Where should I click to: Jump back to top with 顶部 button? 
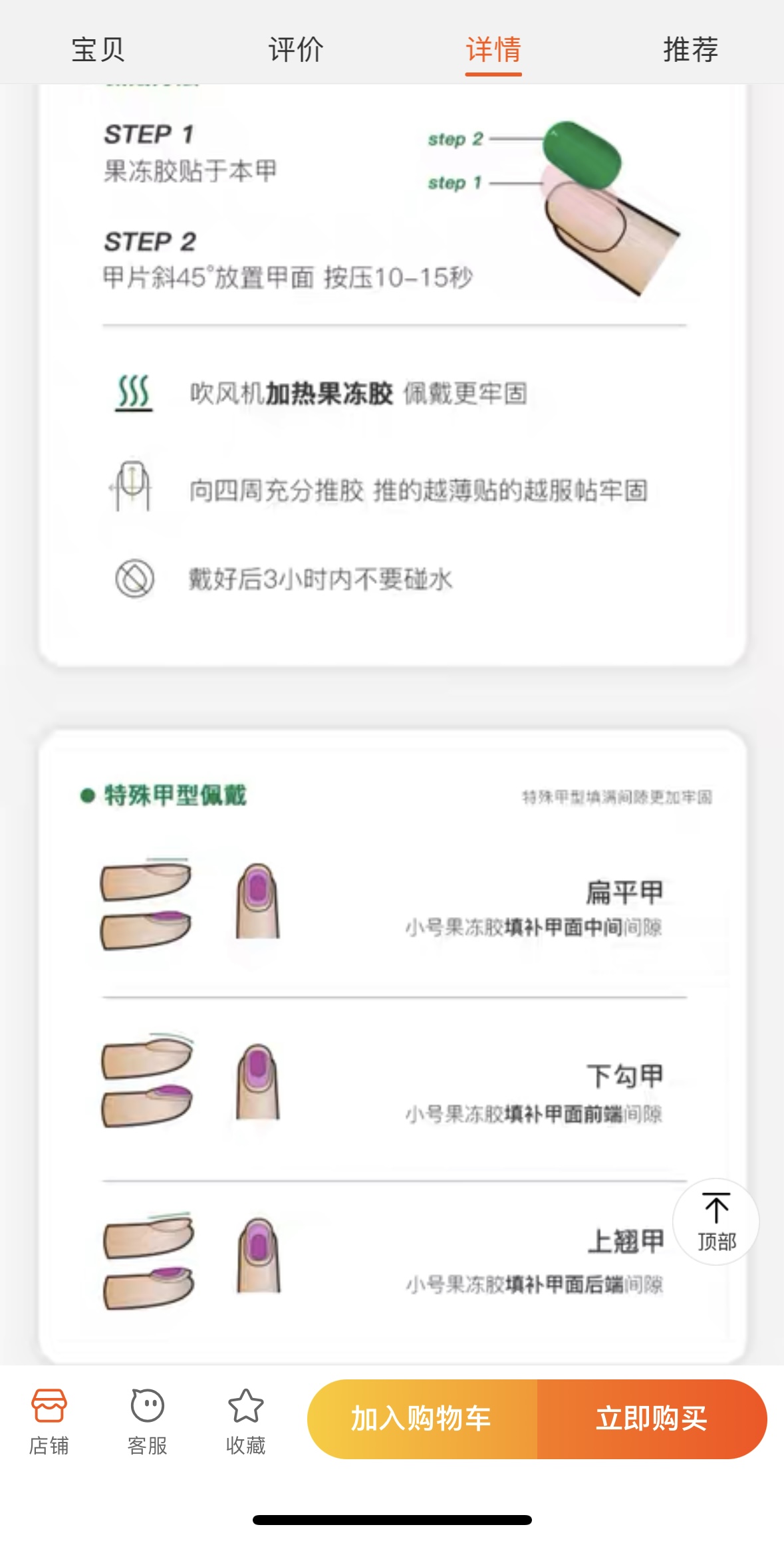click(716, 1222)
